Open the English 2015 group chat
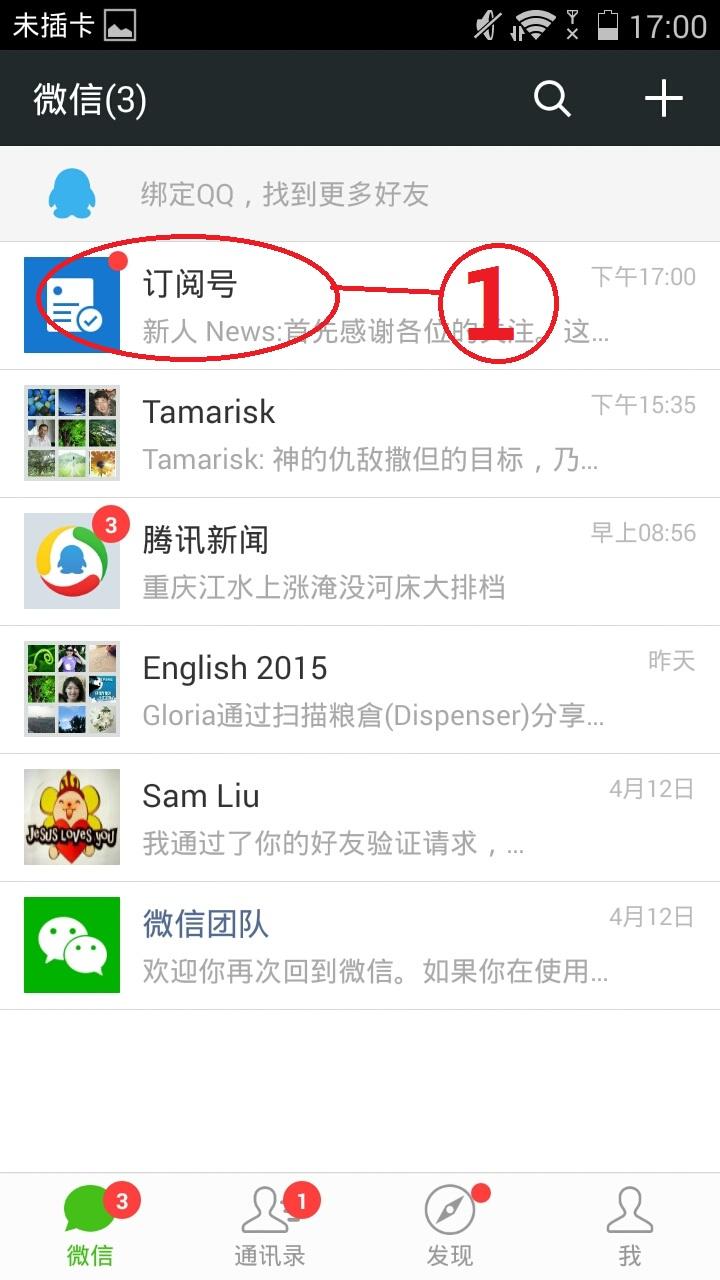The width and height of the screenshot is (720, 1280). [360, 689]
